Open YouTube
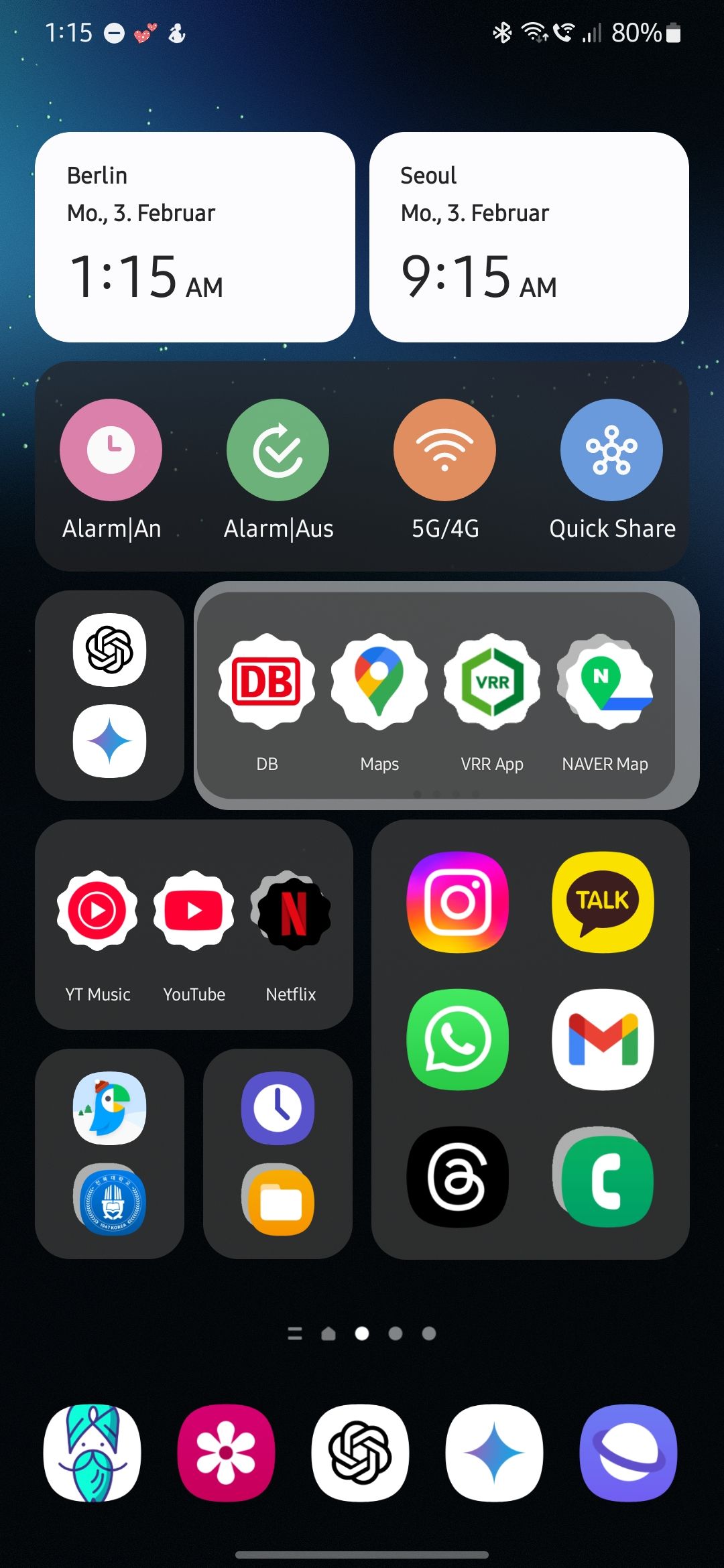Image resolution: width=724 pixels, height=1568 pixels. [x=194, y=910]
